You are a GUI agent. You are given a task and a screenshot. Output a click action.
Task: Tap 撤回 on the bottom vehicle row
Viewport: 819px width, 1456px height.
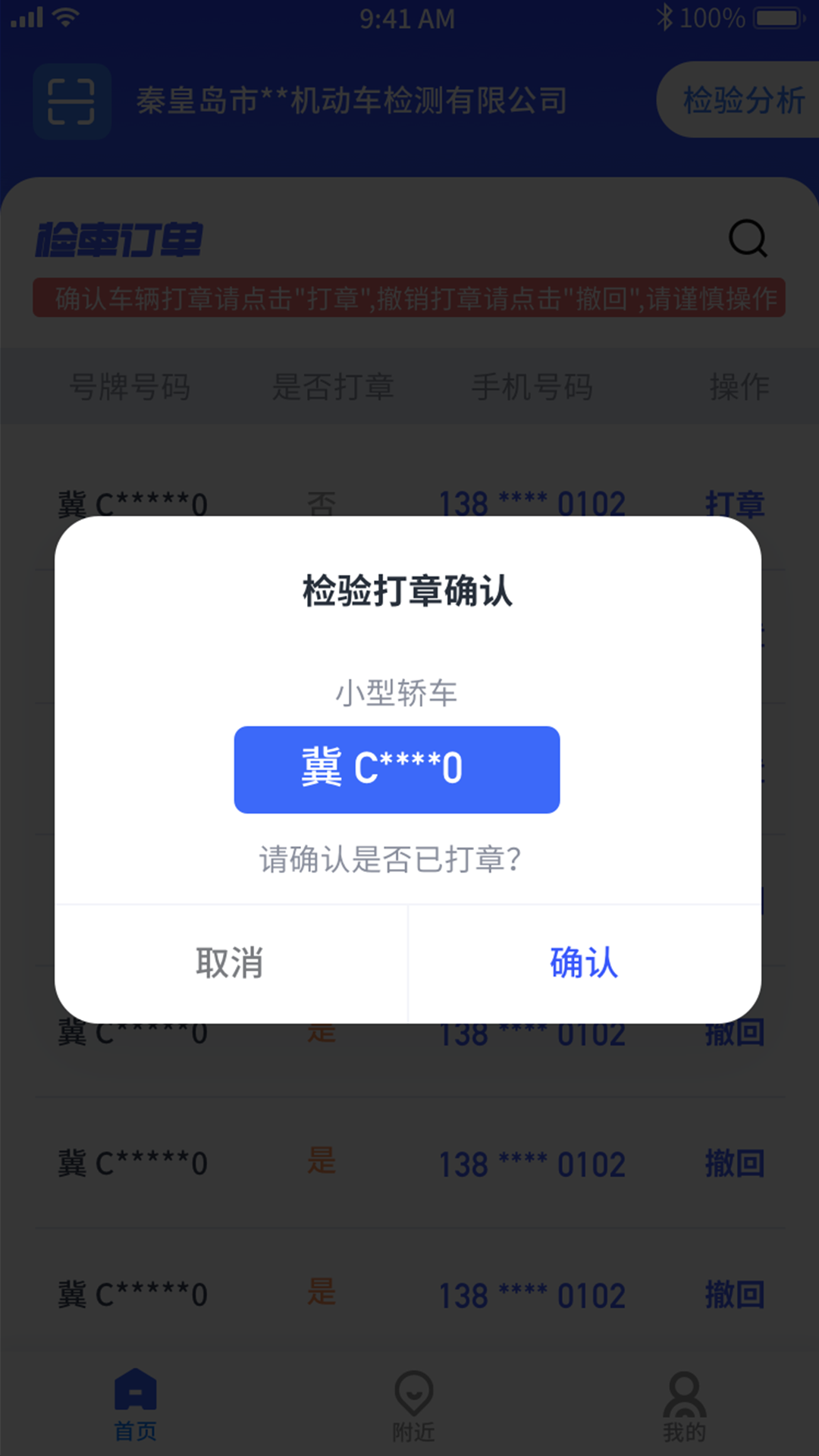point(736,1295)
